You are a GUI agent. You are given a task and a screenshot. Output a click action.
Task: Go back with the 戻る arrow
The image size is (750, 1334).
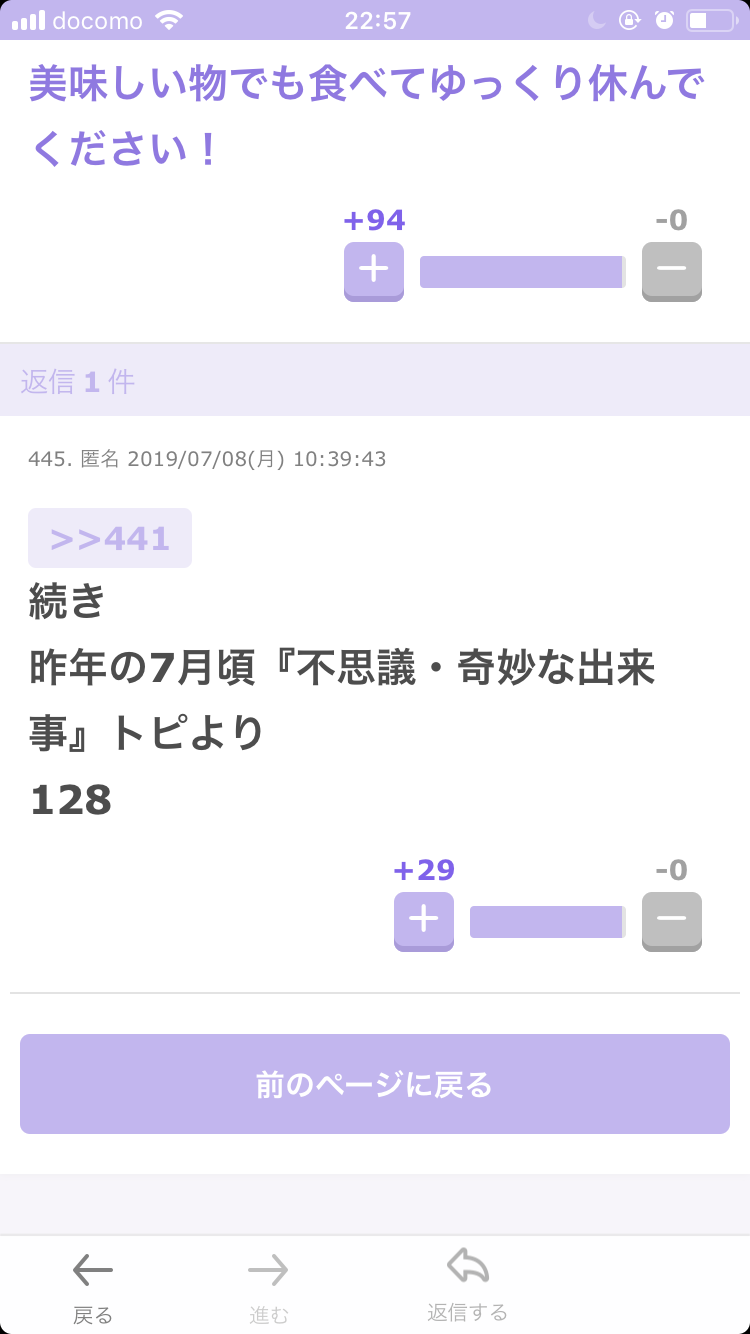pos(93,1287)
